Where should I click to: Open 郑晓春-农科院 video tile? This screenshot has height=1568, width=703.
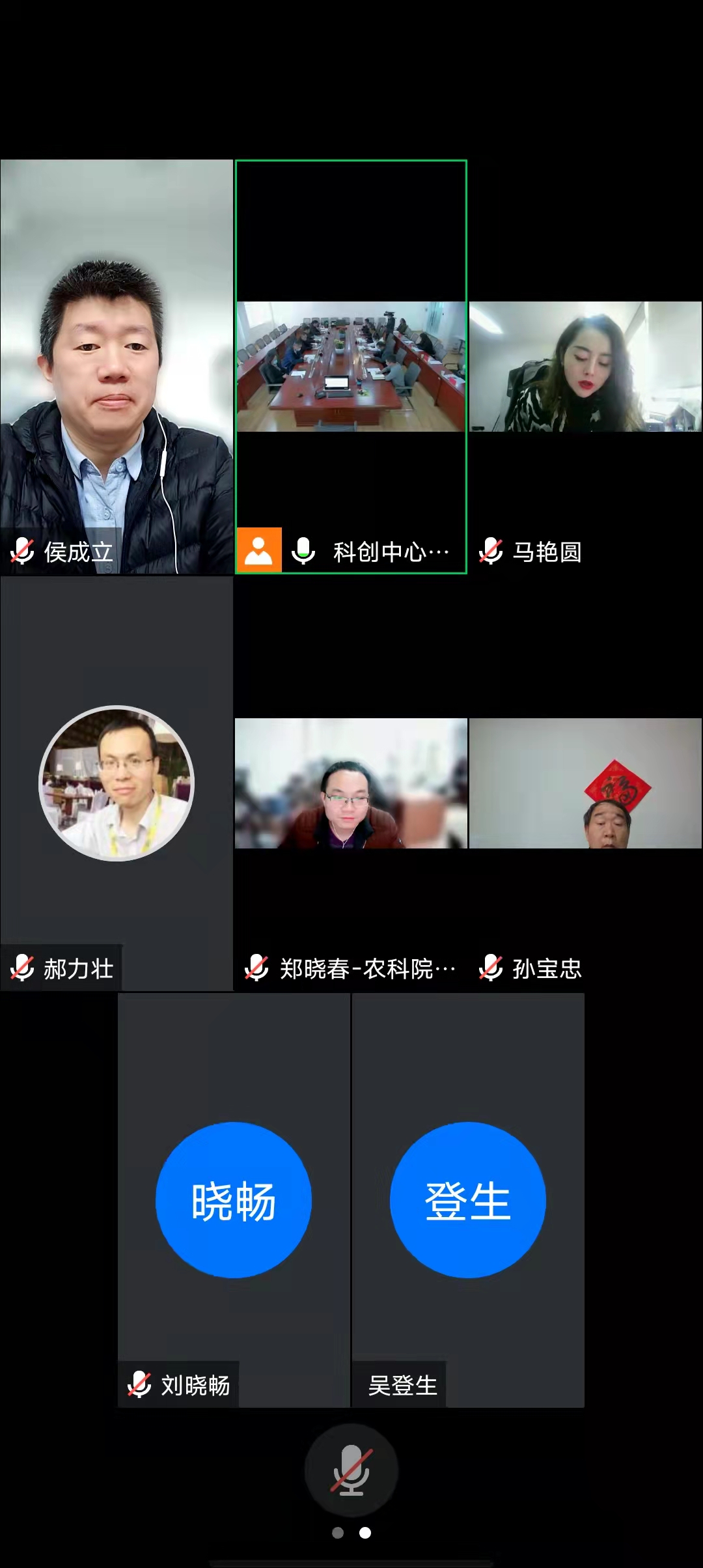351,783
